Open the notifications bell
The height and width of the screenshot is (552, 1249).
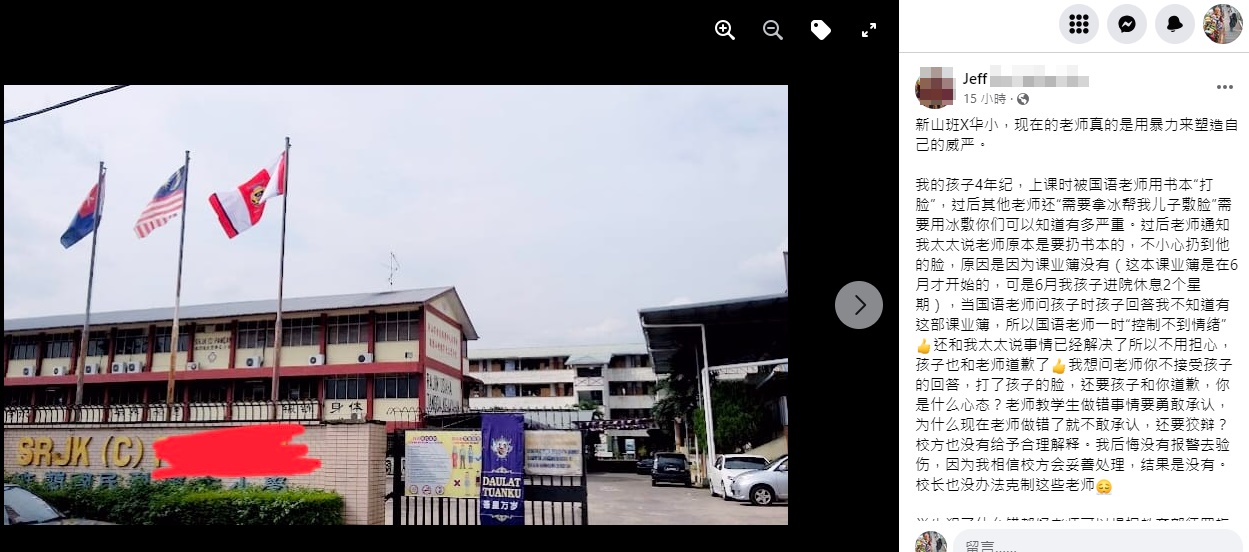pyautogui.click(x=1175, y=24)
